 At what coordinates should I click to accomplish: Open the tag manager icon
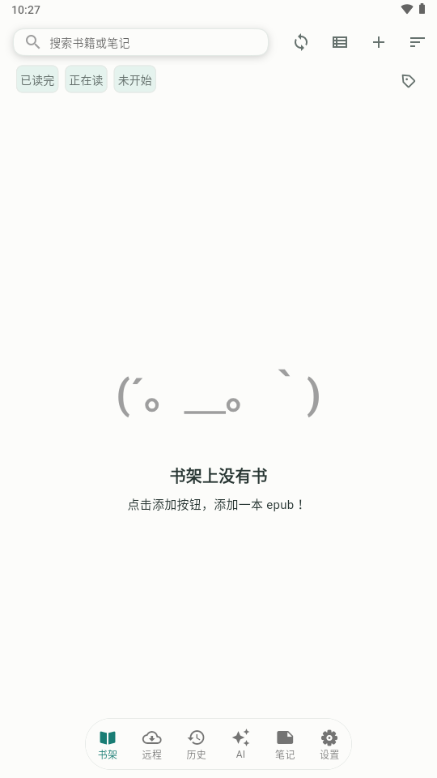pos(408,81)
